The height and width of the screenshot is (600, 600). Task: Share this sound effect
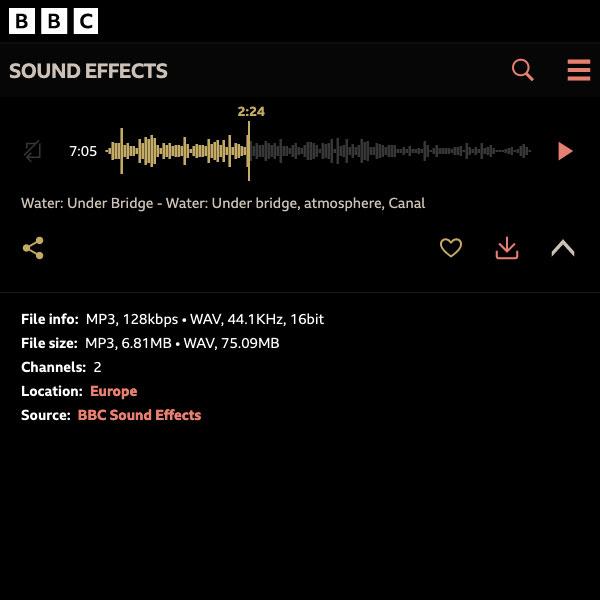[33, 248]
